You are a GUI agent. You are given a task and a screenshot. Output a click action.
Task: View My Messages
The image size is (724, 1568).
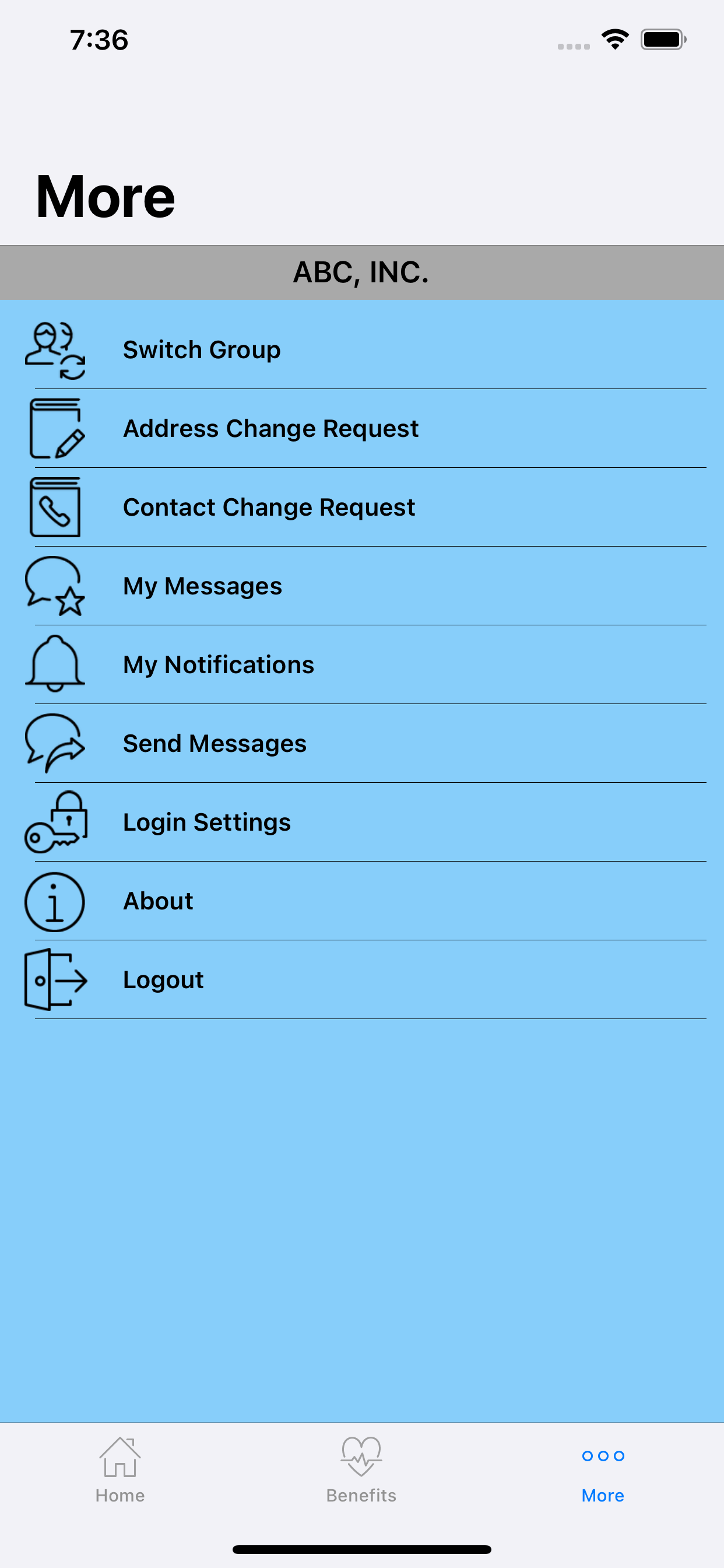point(362,586)
